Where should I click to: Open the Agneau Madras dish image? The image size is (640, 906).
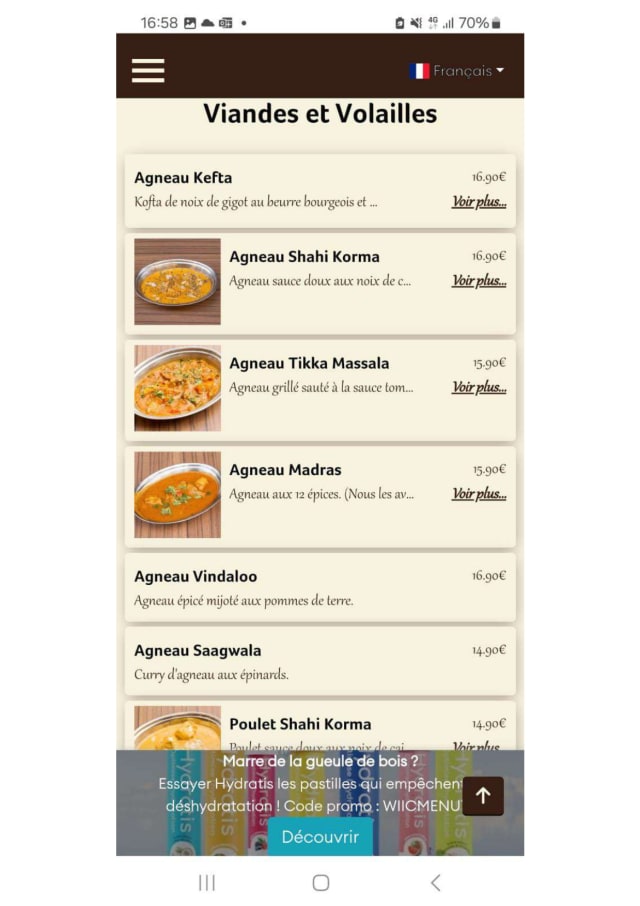[x=177, y=495]
